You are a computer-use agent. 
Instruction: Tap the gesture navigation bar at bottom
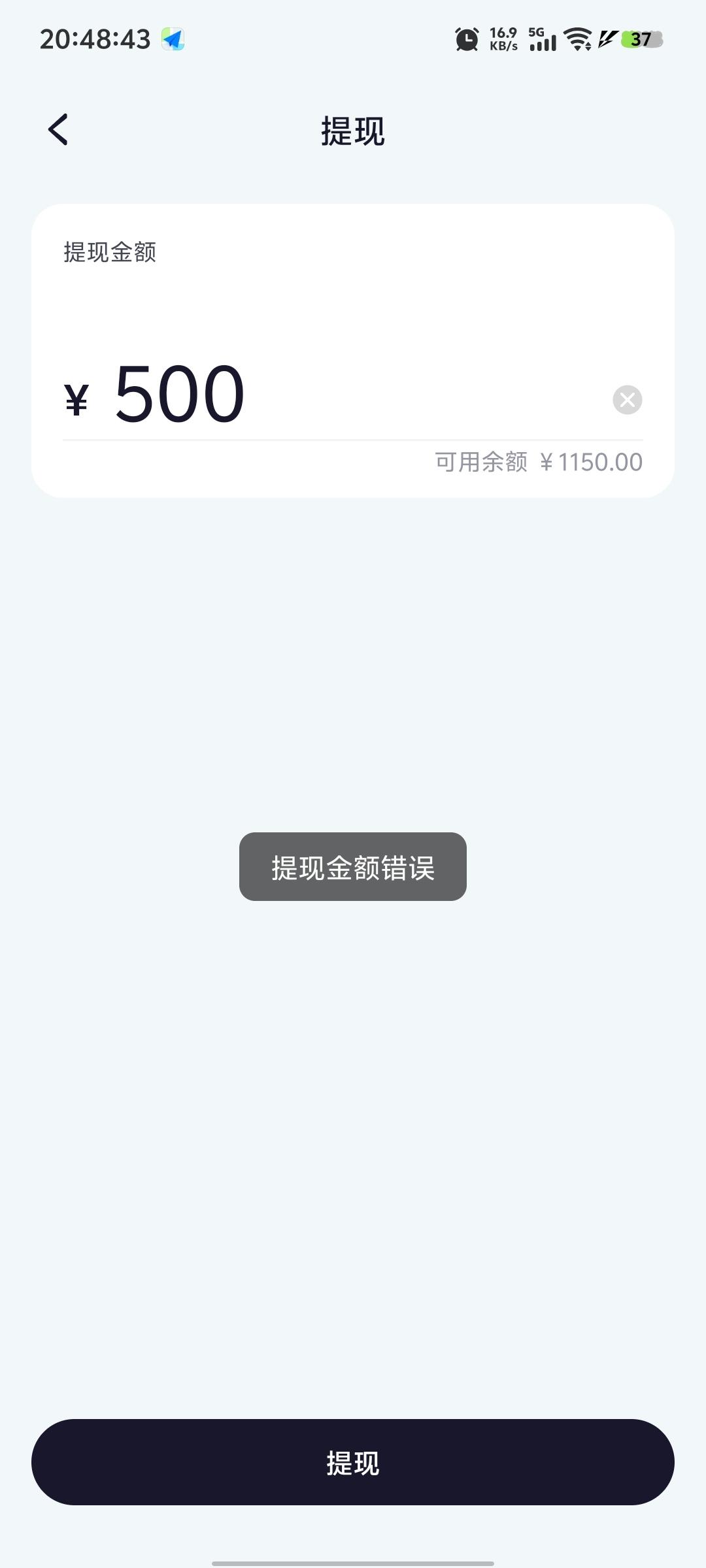point(353,1561)
